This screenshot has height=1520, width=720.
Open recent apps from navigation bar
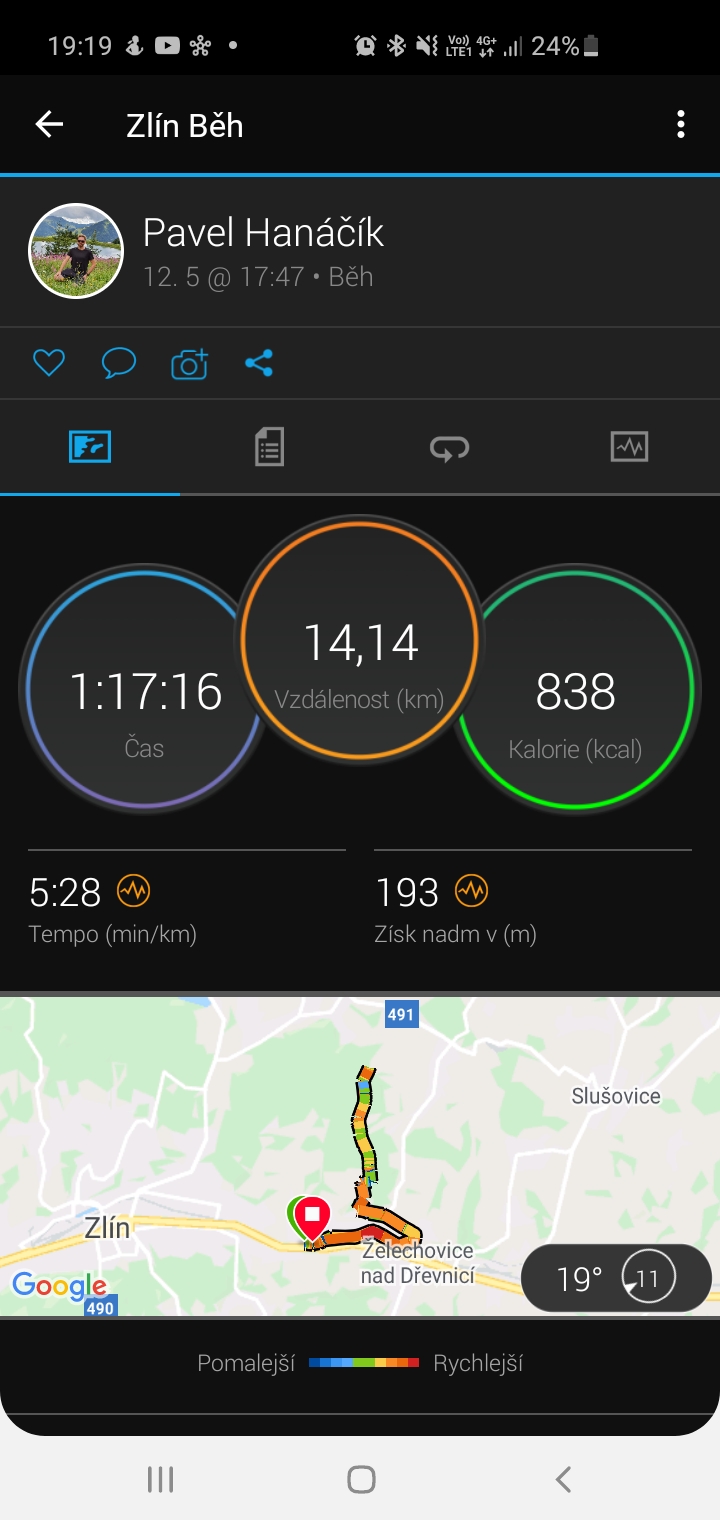click(x=160, y=1479)
